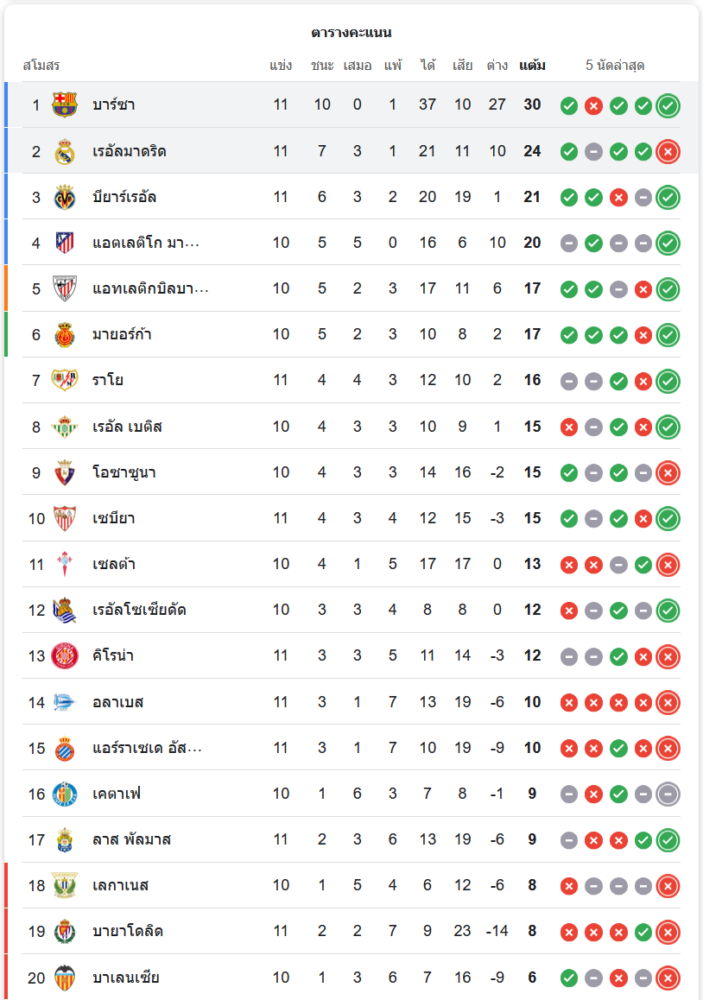Open the โอซาซูนา team row
The image size is (703, 1000).
124,473
